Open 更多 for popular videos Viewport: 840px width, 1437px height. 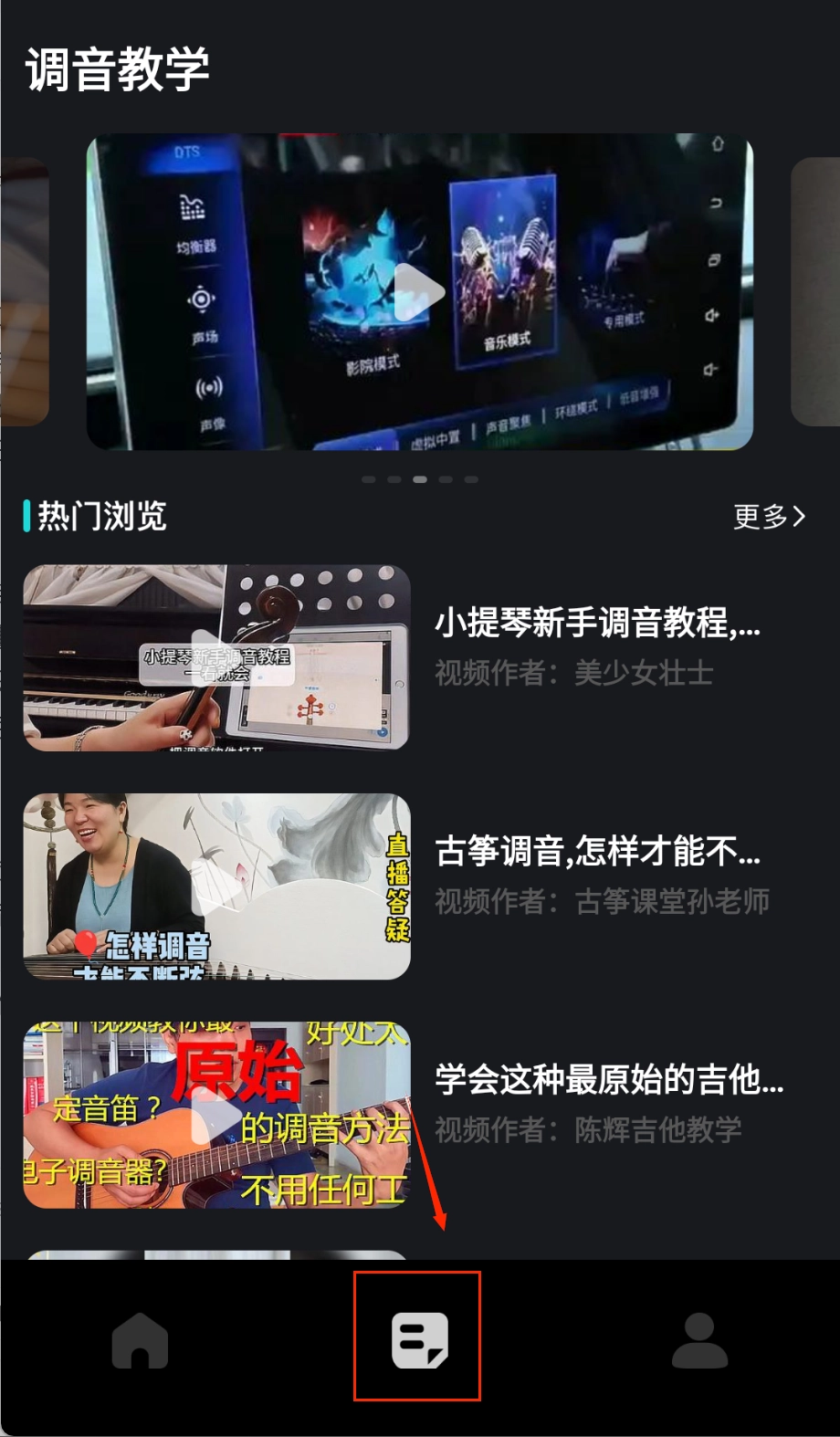coord(769,517)
